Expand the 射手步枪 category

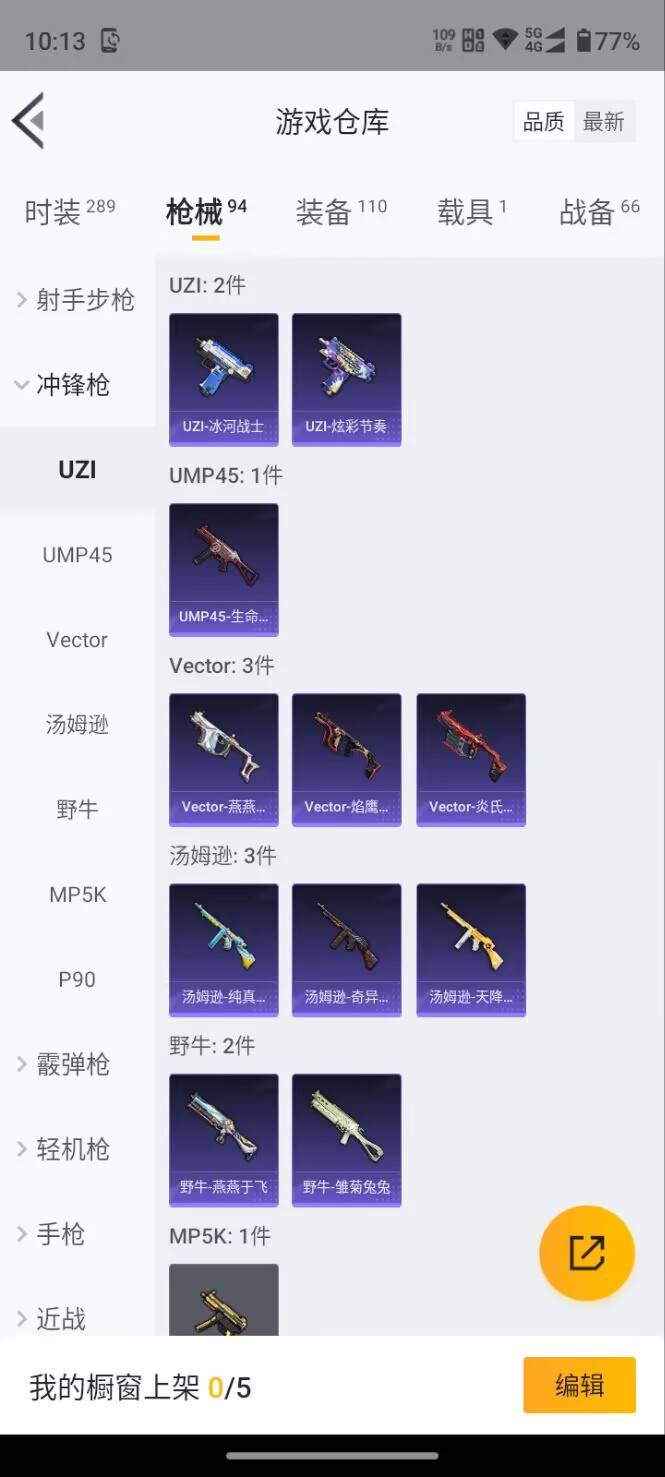pyautogui.click(x=77, y=300)
